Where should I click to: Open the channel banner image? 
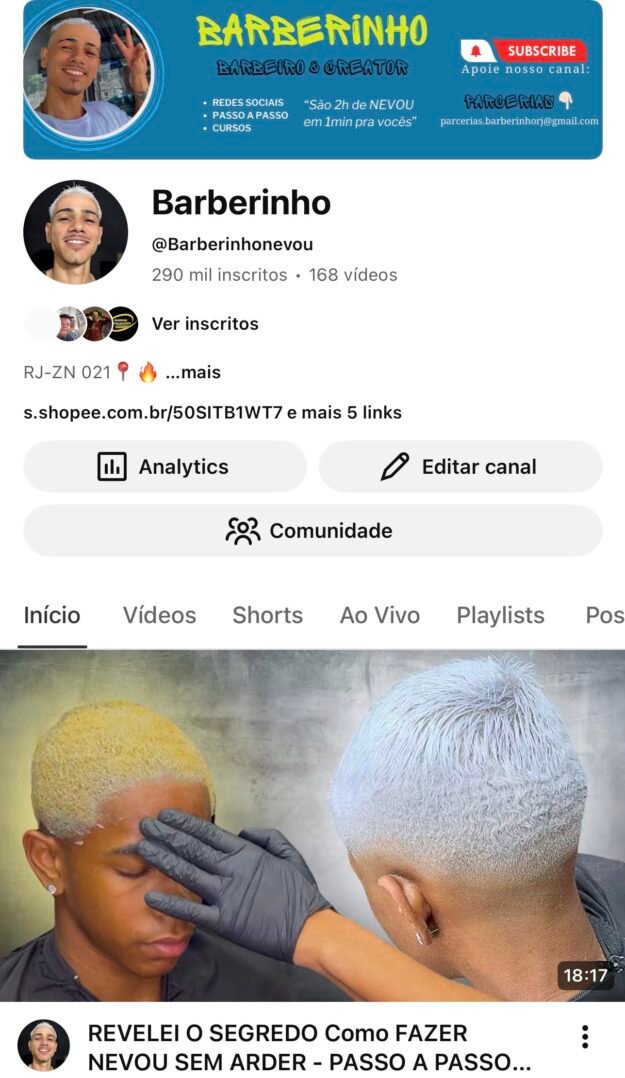coord(312,79)
